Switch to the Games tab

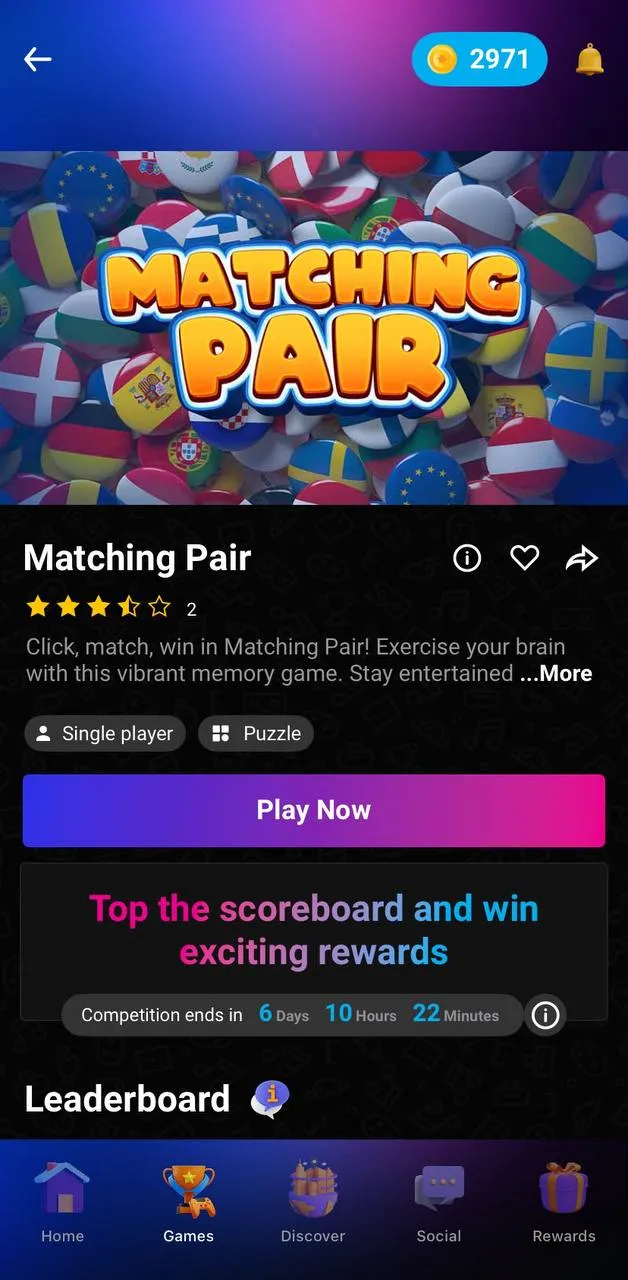188,1203
